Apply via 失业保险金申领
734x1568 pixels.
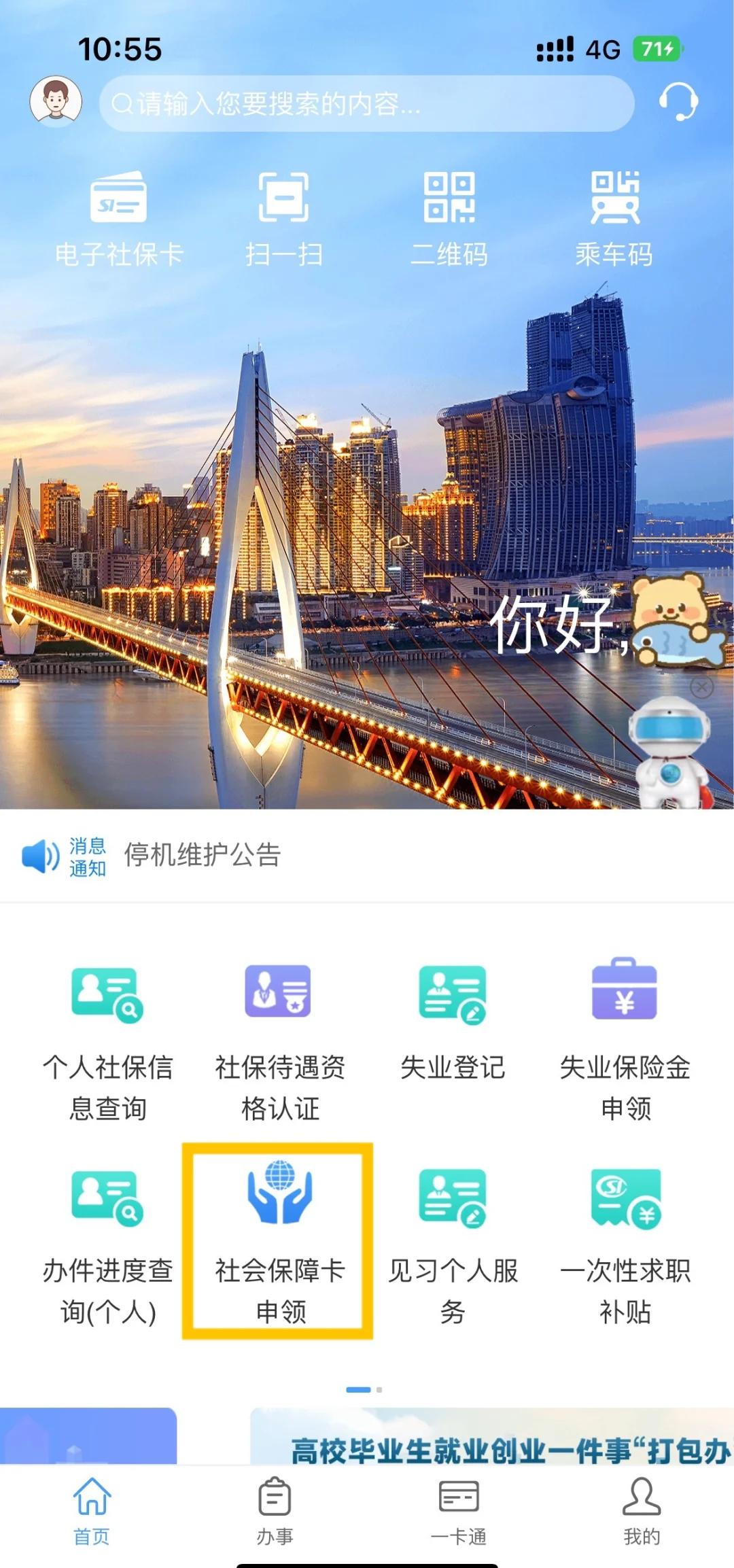pyautogui.click(x=625, y=1041)
